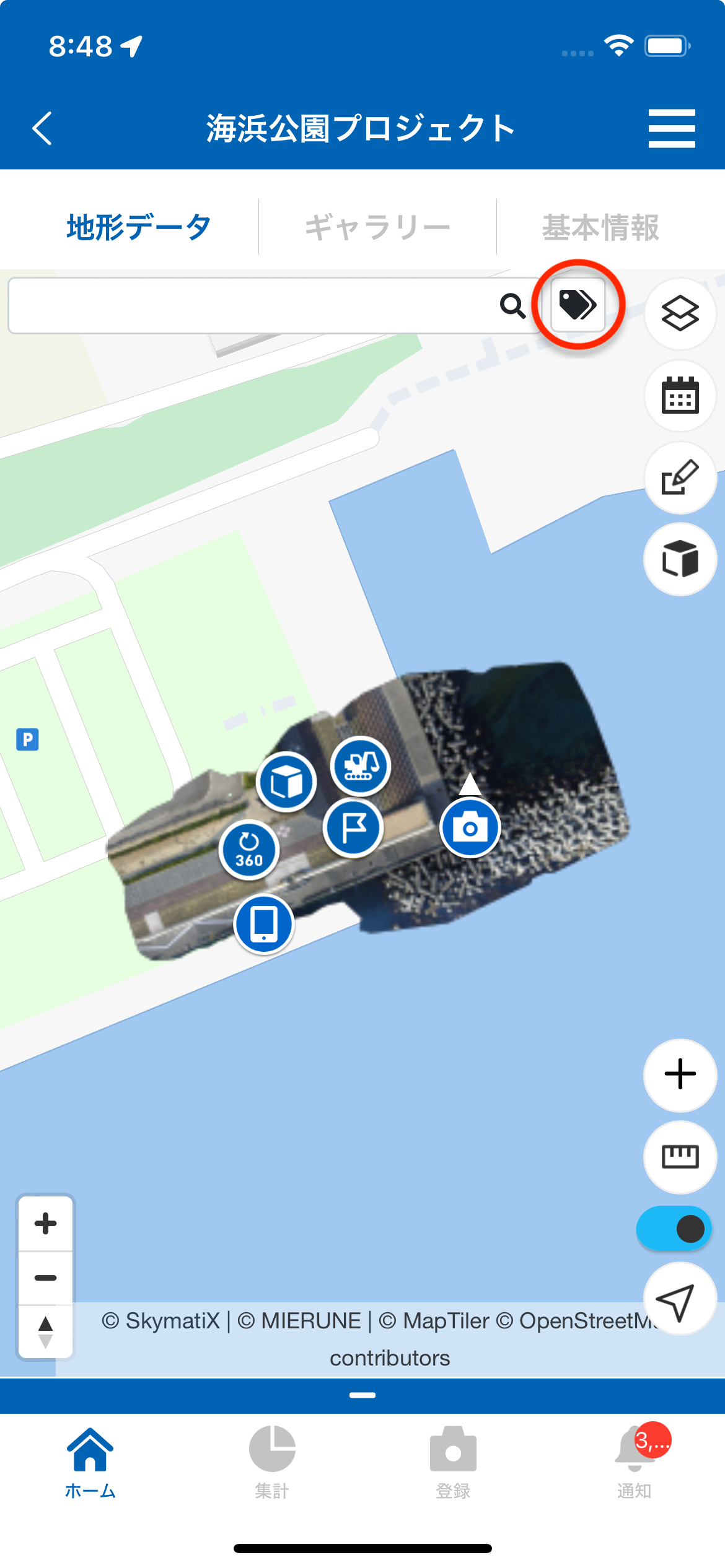The width and height of the screenshot is (725, 1568).
Task: Open the edit annotation tool
Action: pyautogui.click(x=680, y=477)
